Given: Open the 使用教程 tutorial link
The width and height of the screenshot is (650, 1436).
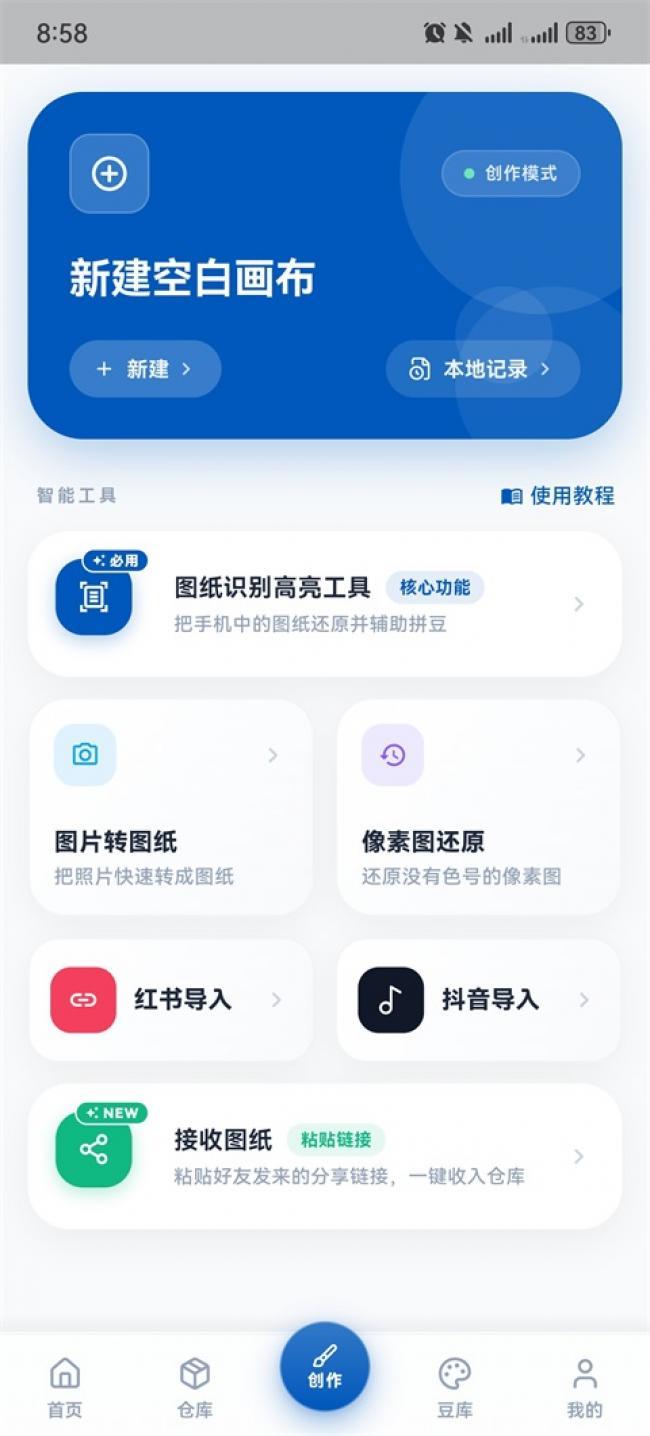Looking at the screenshot, I should pos(558,495).
